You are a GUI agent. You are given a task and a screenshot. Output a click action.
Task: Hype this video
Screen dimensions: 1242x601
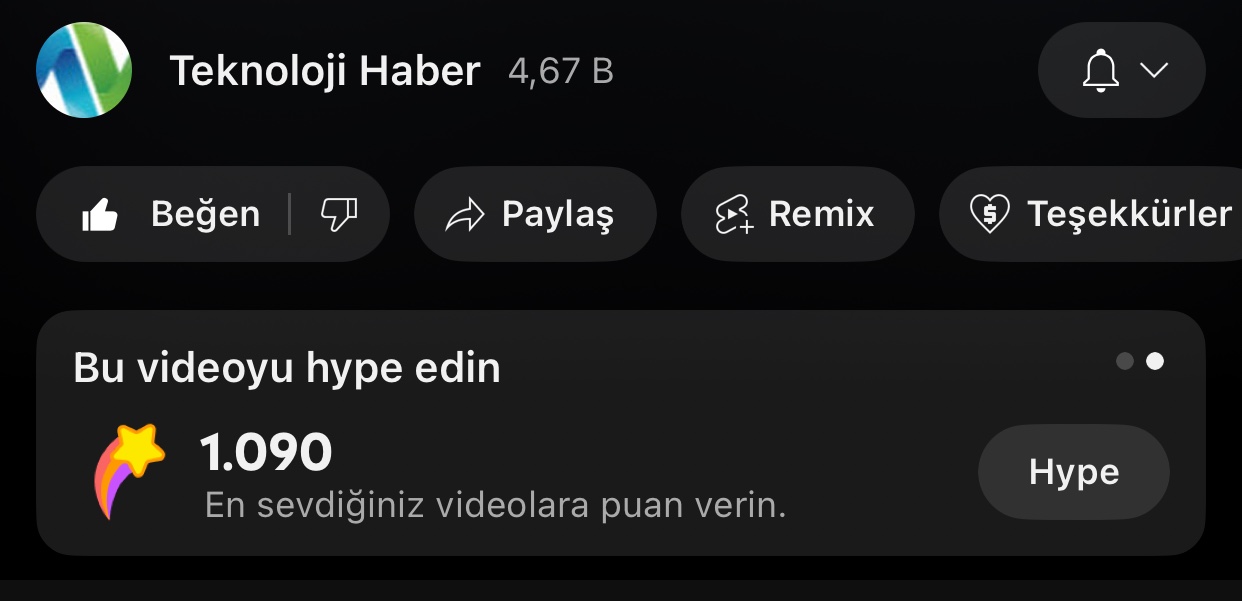coord(1073,472)
